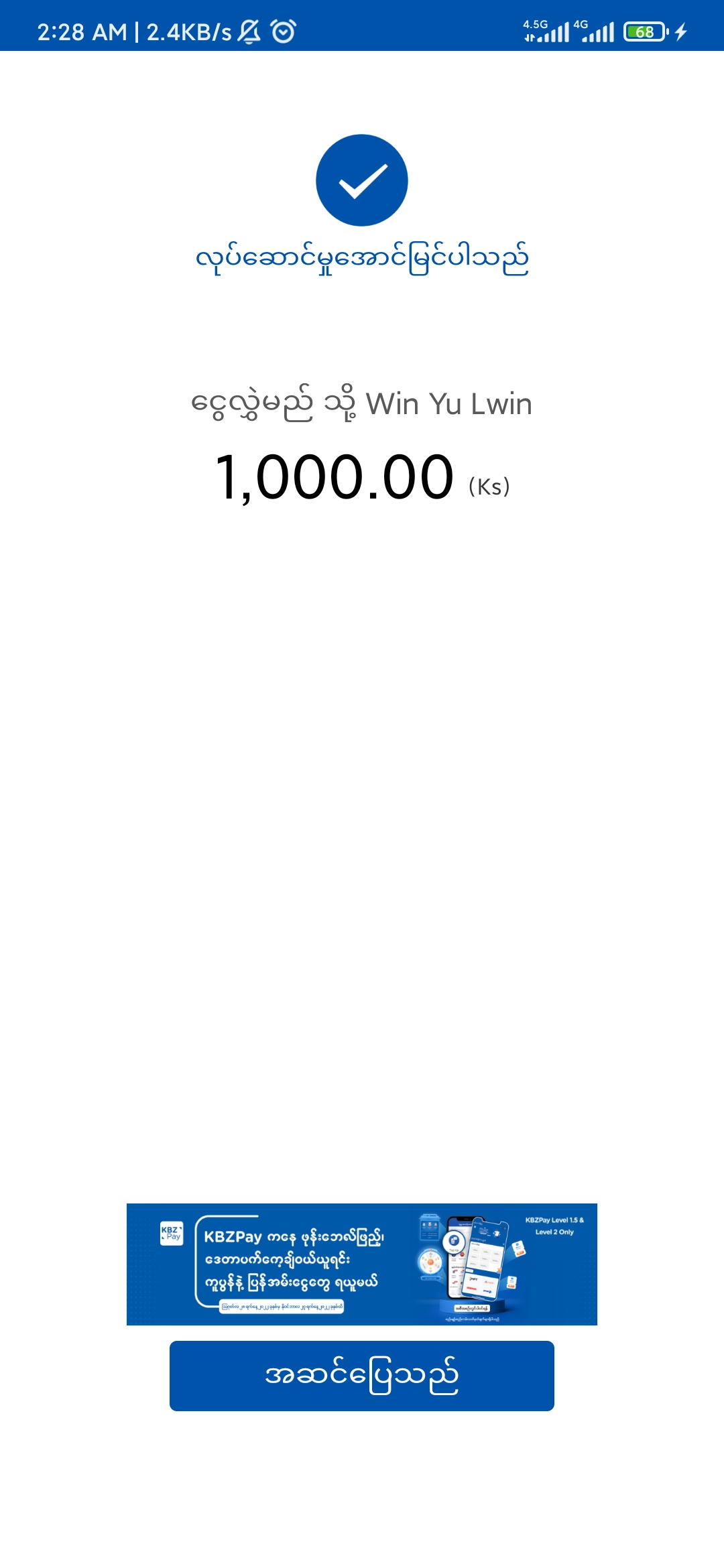This screenshot has width=724, height=1568.
Task: Tap the blue အဆင်ပြေသည် confirmation button
Action: (x=361, y=1376)
